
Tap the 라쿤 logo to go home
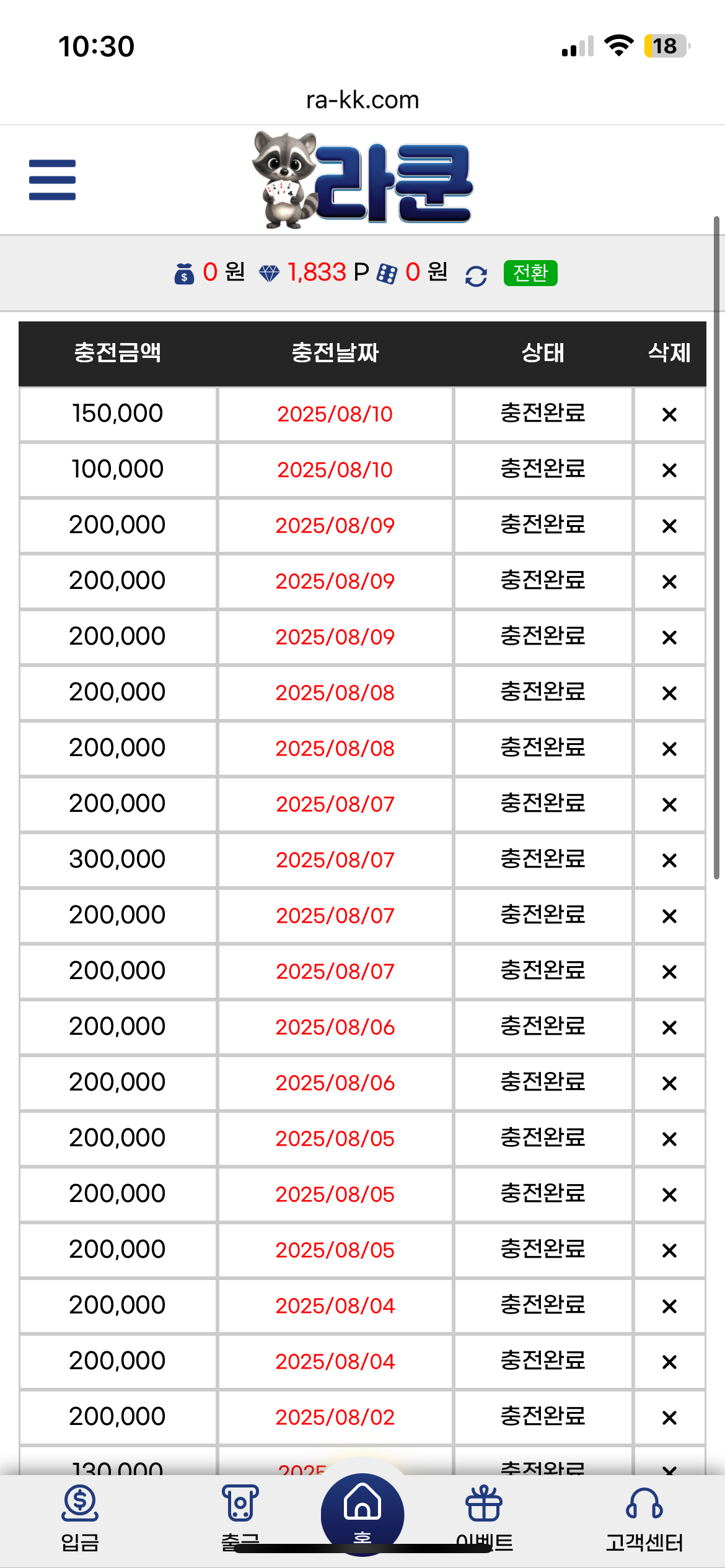(362, 180)
